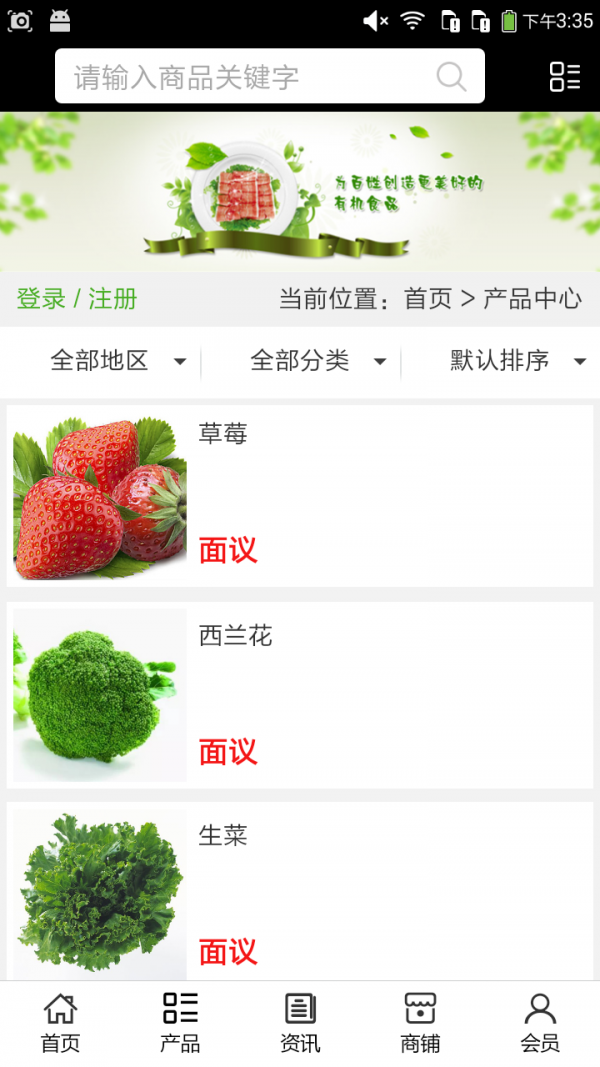This screenshot has height=1067, width=600.
Task: Open the 登录 / 注册 link
Action: coord(77,299)
